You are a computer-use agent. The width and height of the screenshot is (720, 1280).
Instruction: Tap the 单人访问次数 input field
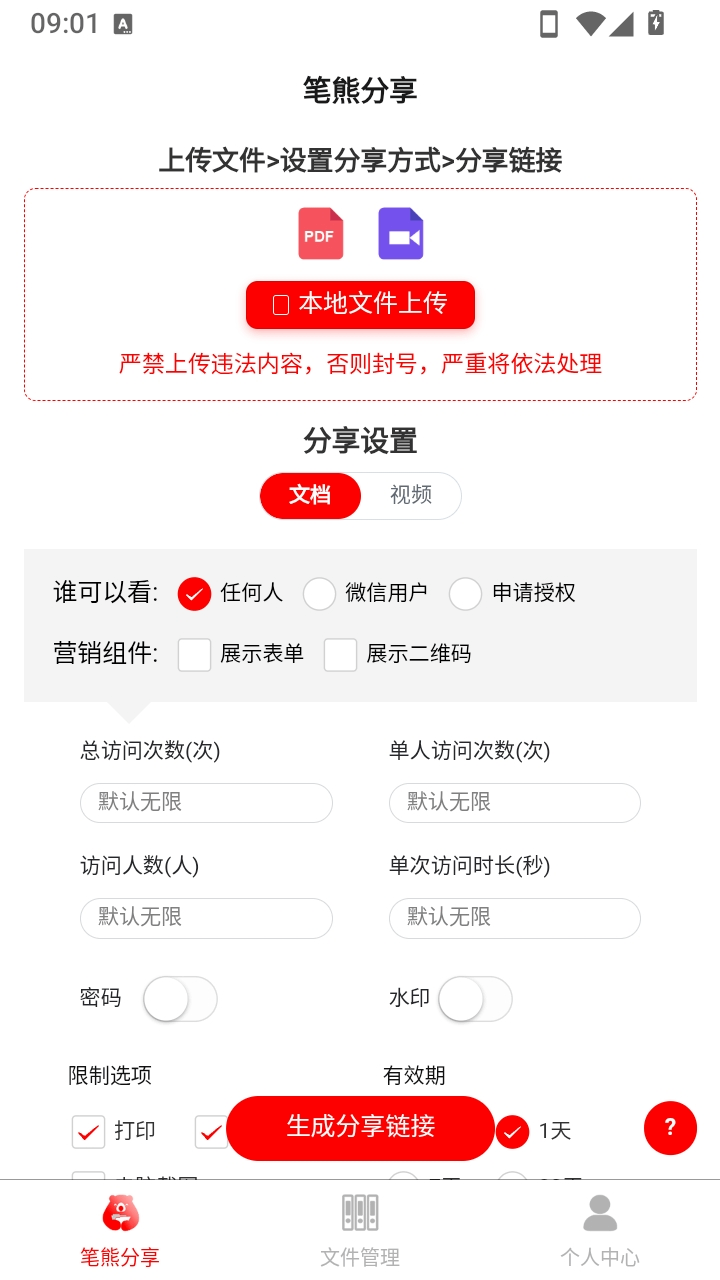click(515, 803)
